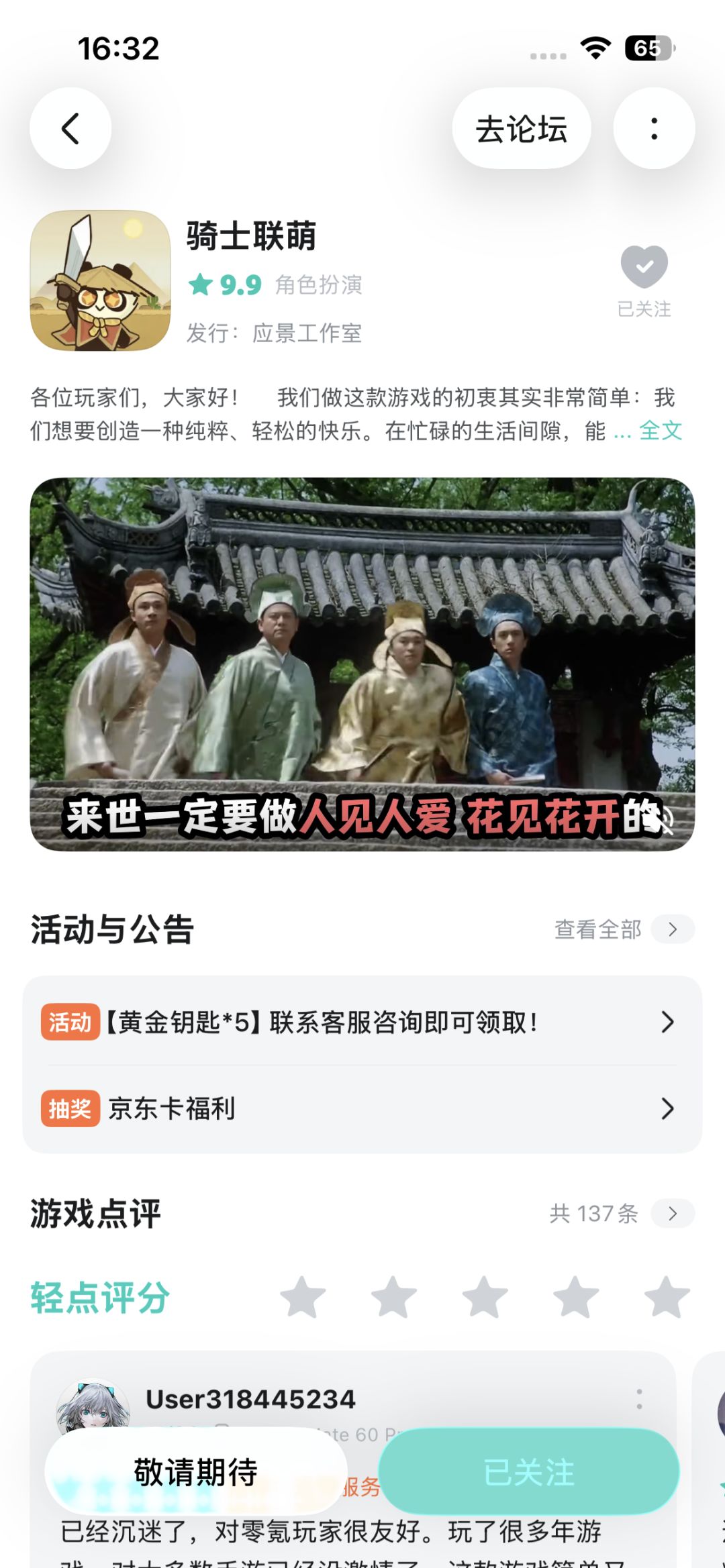
Task: Go back using the top-left arrow
Action: click(70, 128)
